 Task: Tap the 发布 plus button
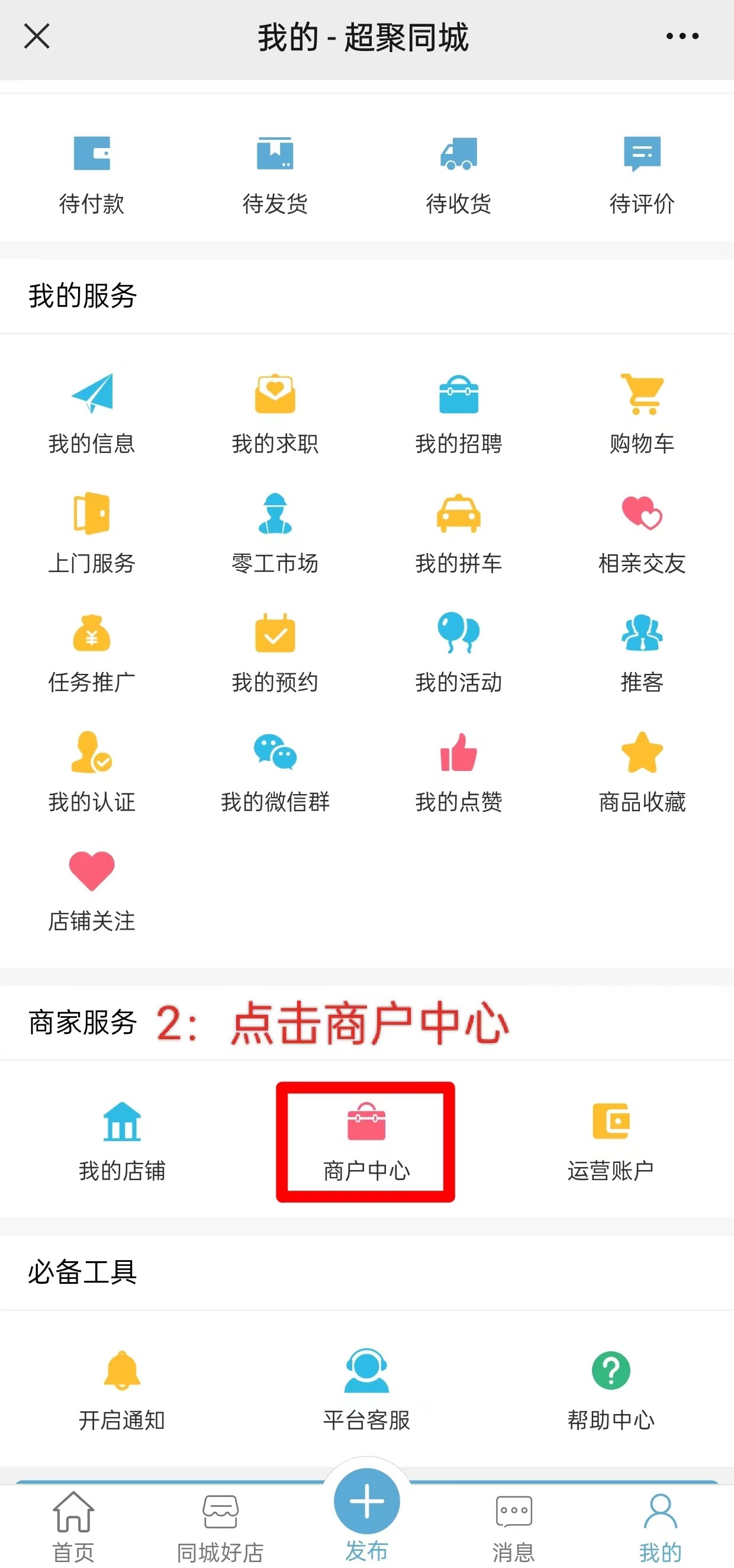pyautogui.click(x=366, y=1502)
